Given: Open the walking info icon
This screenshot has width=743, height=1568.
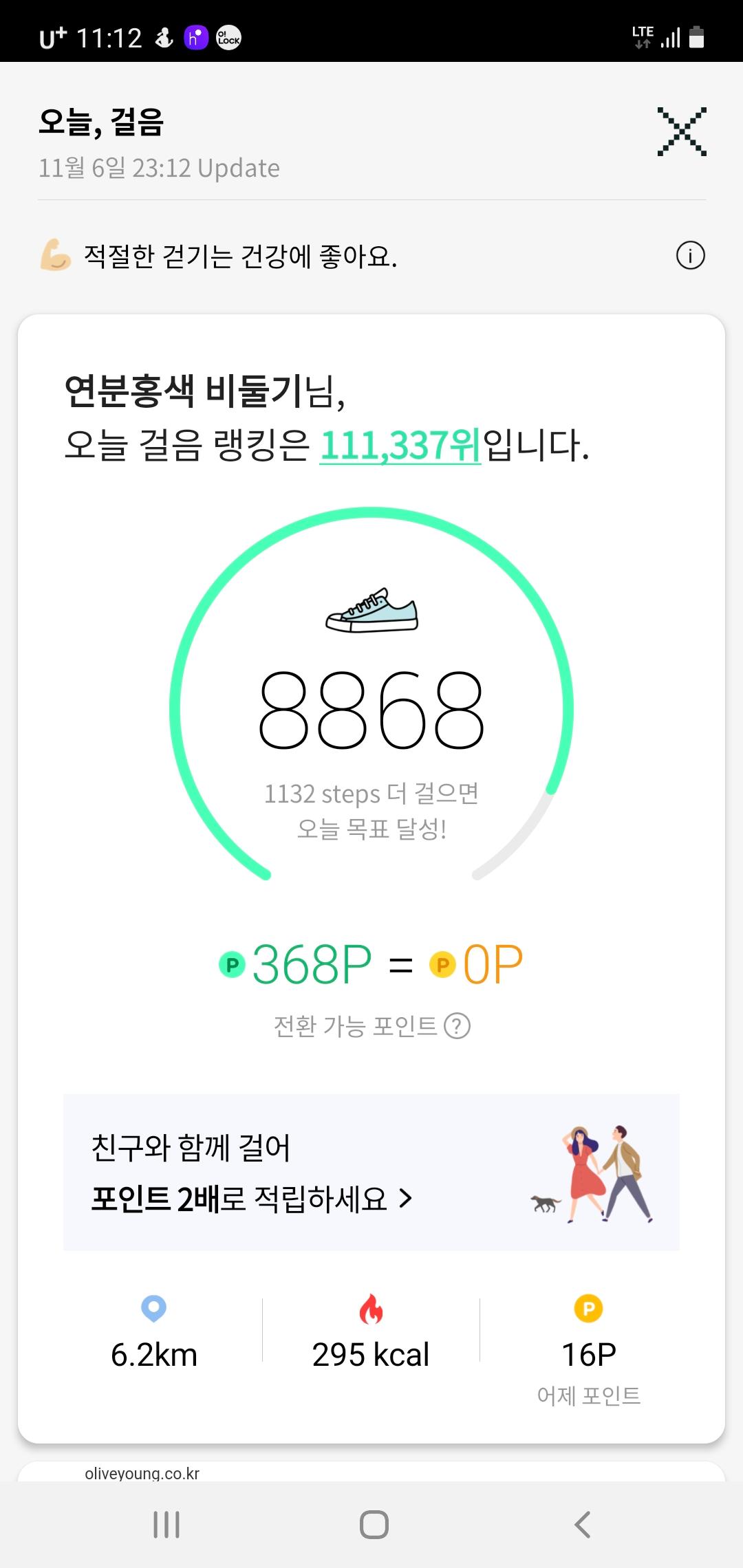Looking at the screenshot, I should point(690,257).
